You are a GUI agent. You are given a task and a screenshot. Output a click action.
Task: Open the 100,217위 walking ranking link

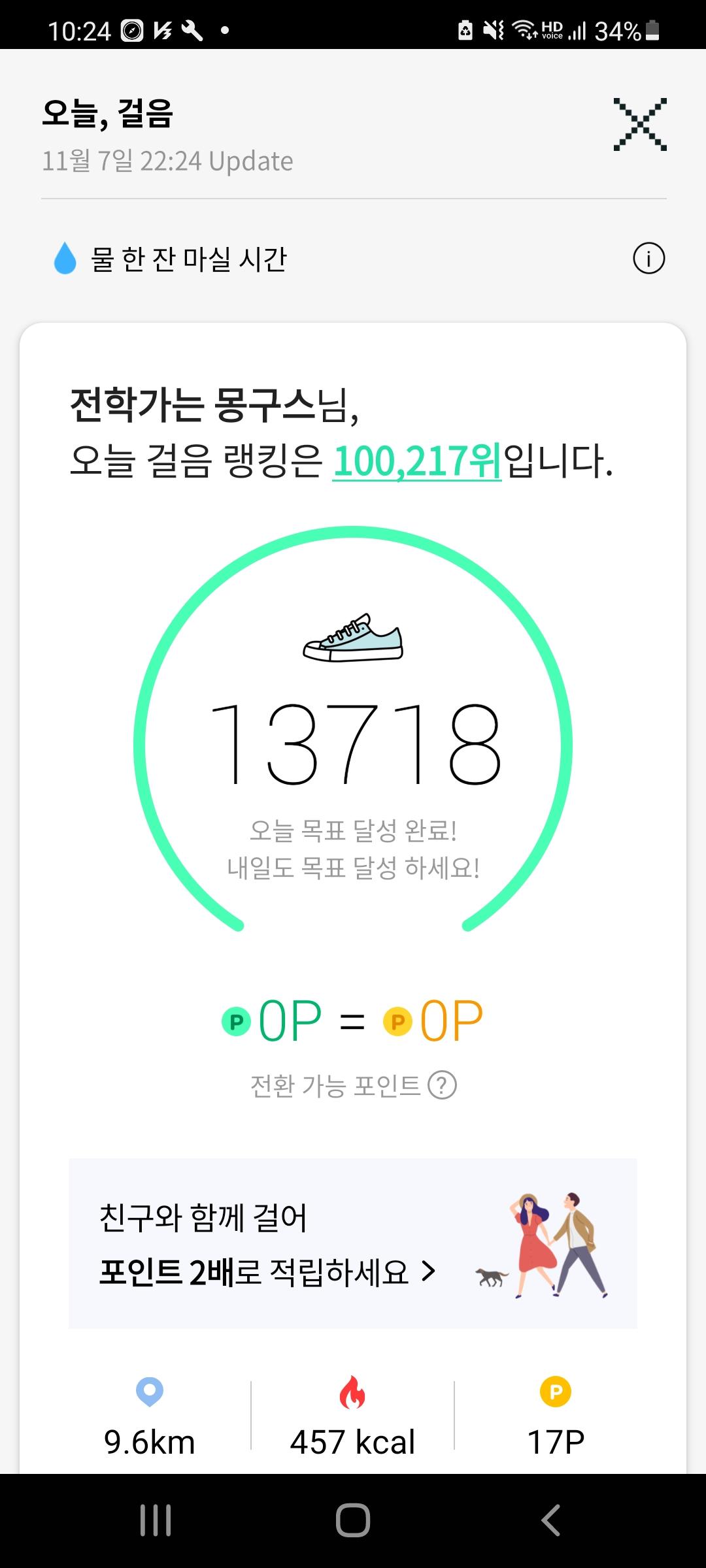[x=416, y=461]
